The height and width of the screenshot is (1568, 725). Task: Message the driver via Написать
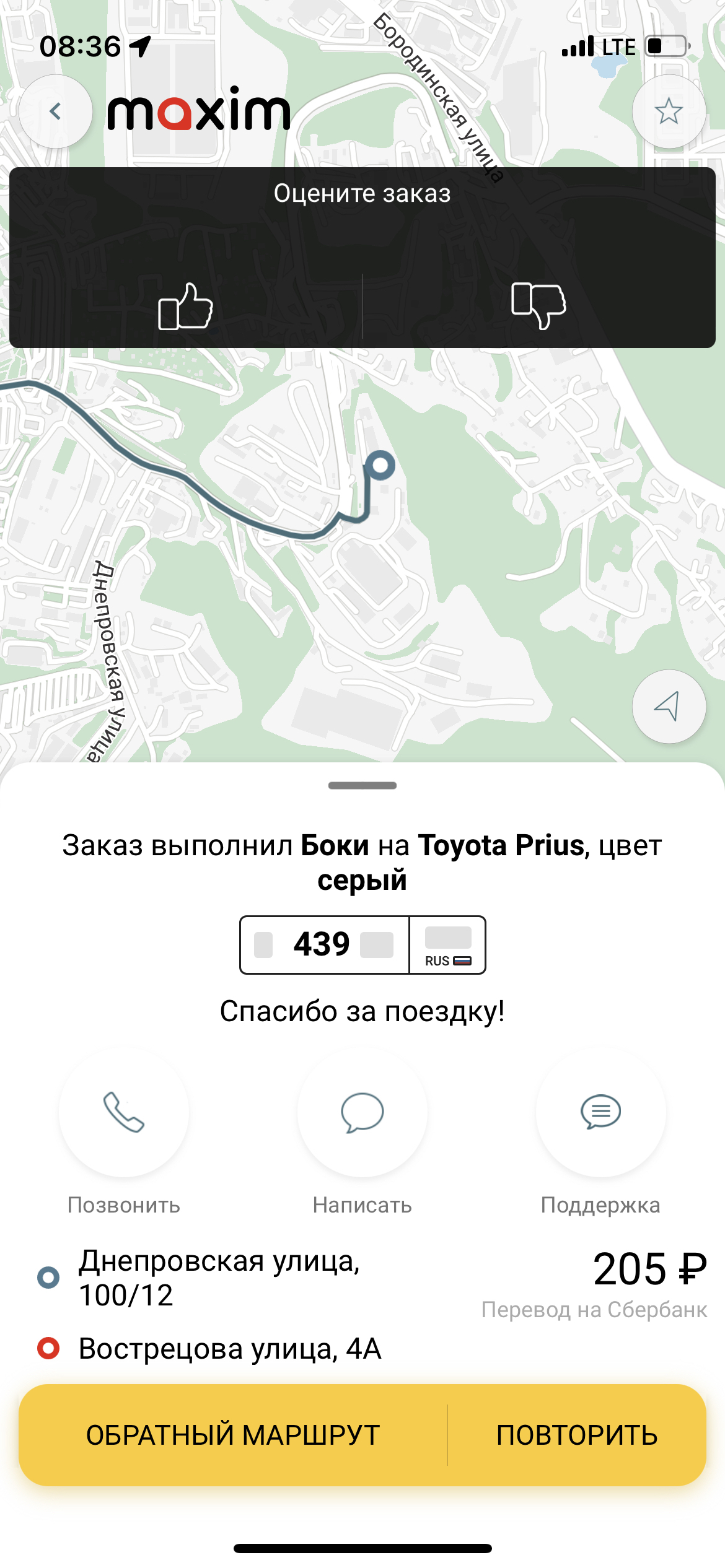[x=362, y=1112]
